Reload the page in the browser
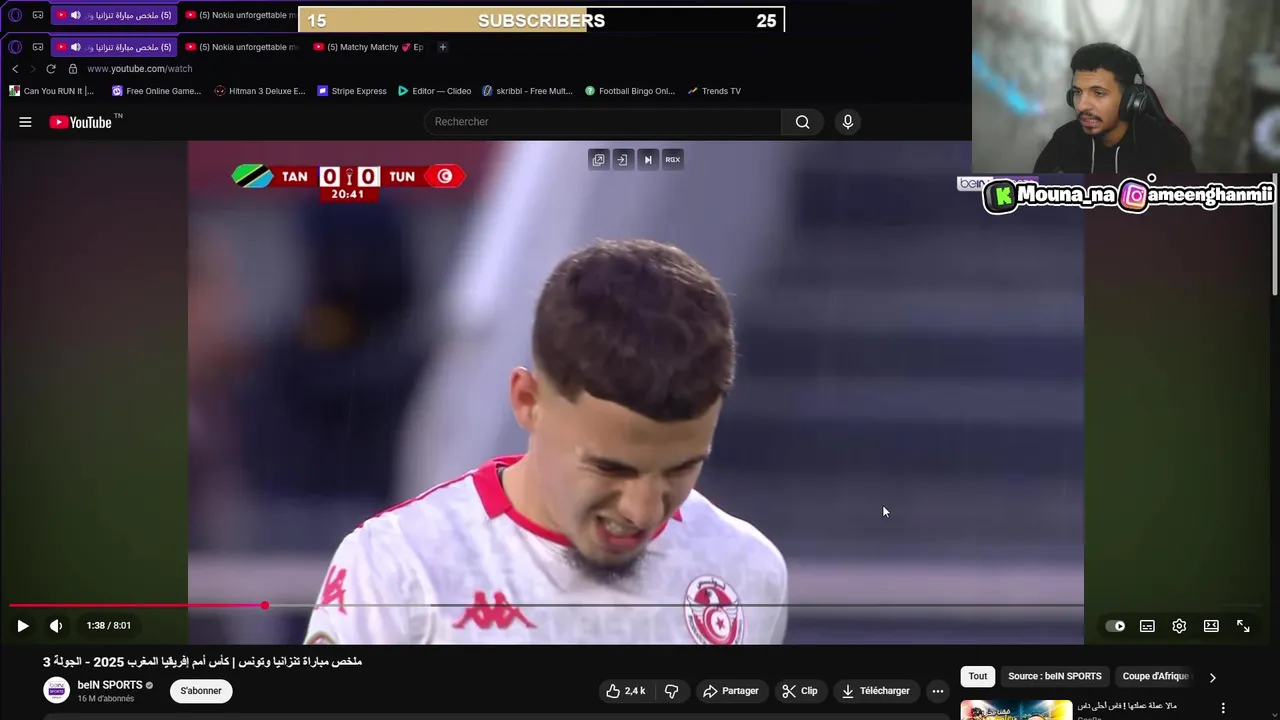Image resolution: width=1280 pixels, height=720 pixels. [x=51, y=69]
